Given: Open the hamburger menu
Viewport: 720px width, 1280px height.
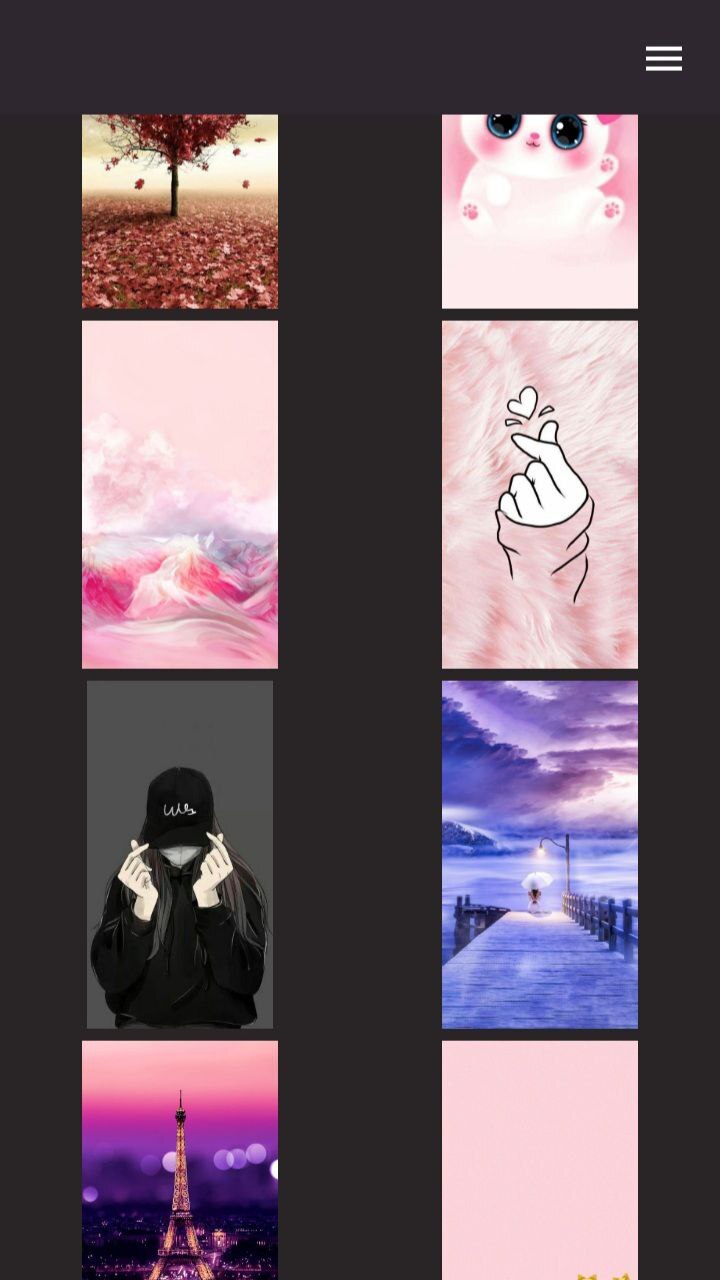Looking at the screenshot, I should pyautogui.click(x=663, y=59).
